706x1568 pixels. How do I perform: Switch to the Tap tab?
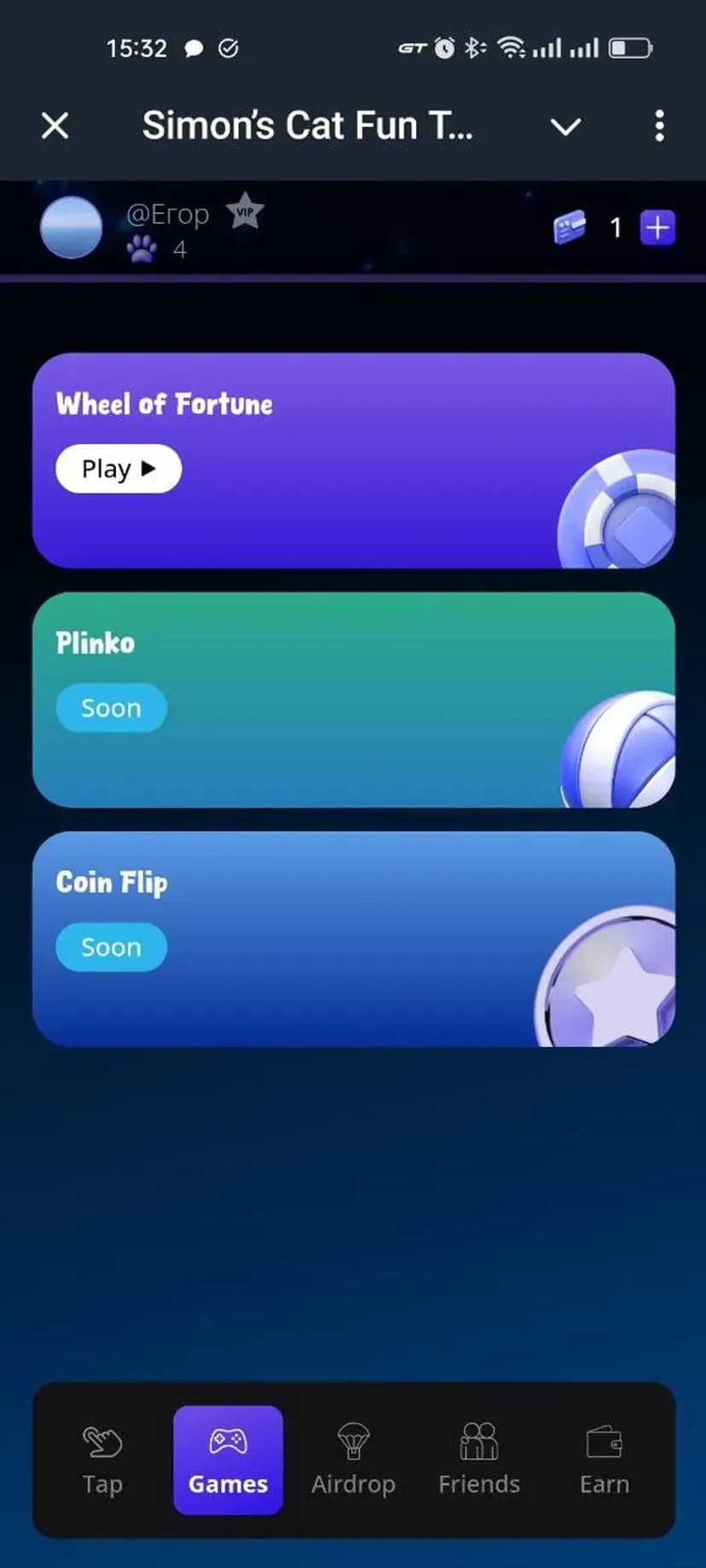(x=102, y=1460)
